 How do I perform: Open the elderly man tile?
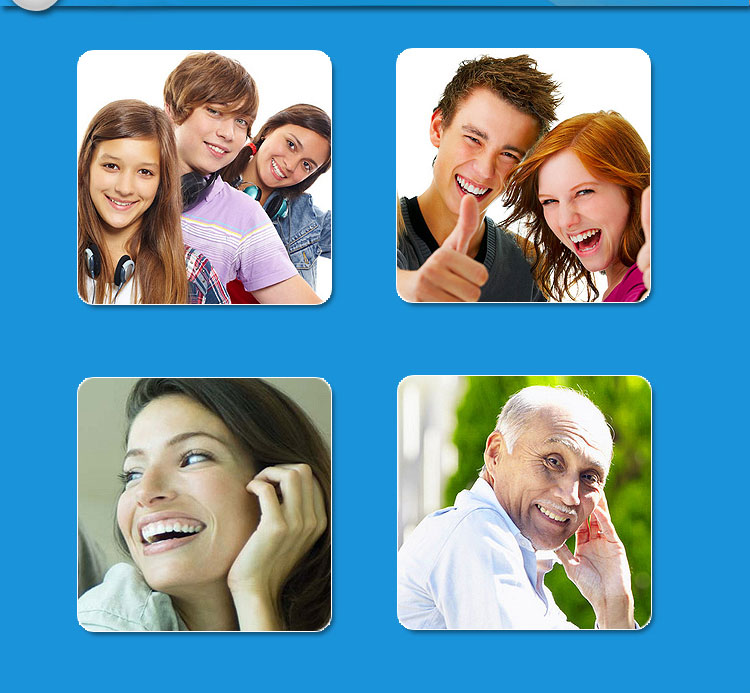coord(523,502)
